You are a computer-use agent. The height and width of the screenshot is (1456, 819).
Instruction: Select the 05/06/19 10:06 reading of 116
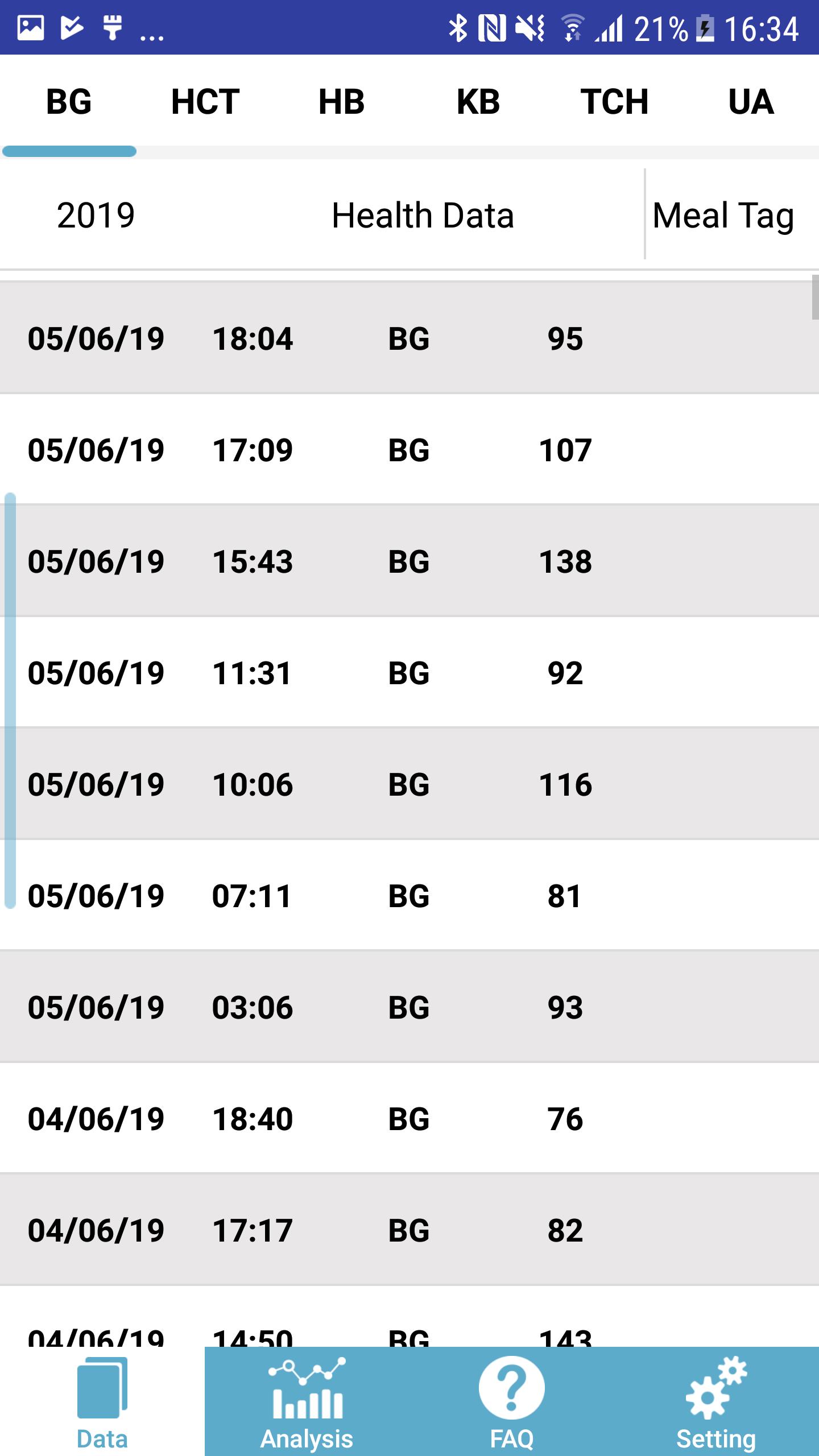pyautogui.click(x=409, y=784)
